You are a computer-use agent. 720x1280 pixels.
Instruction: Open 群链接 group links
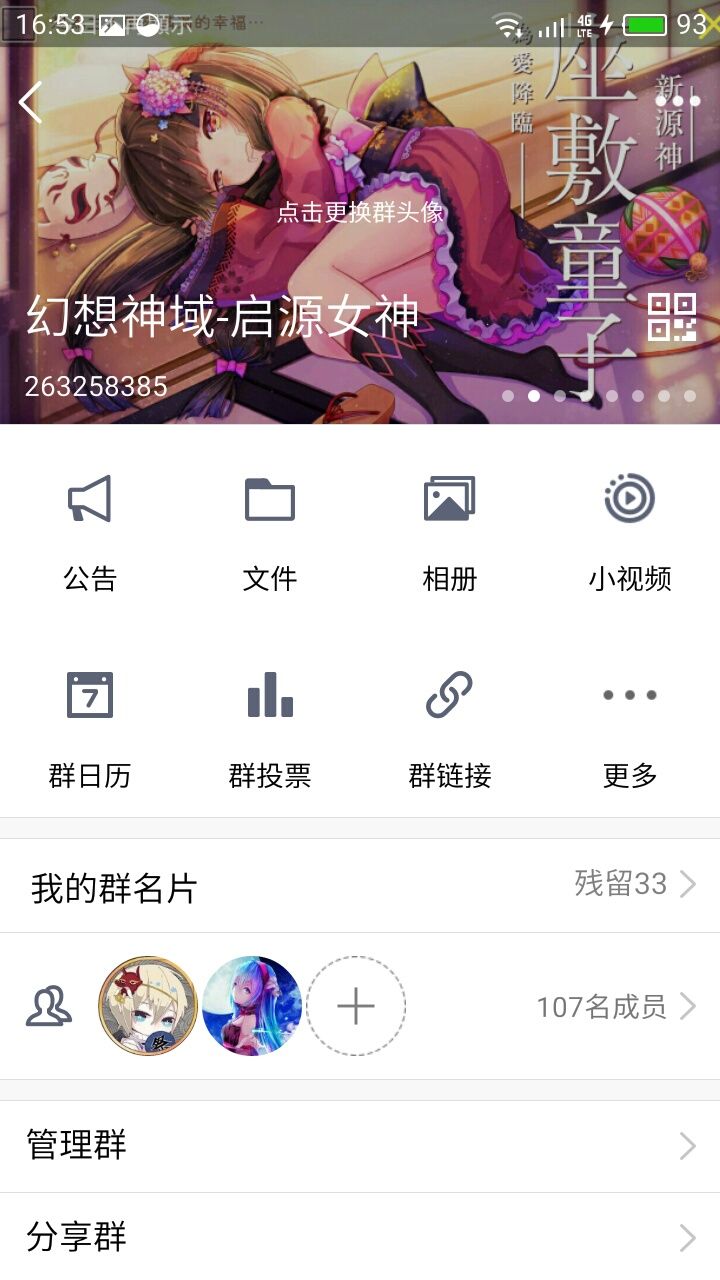pyautogui.click(x=450, y=728)
